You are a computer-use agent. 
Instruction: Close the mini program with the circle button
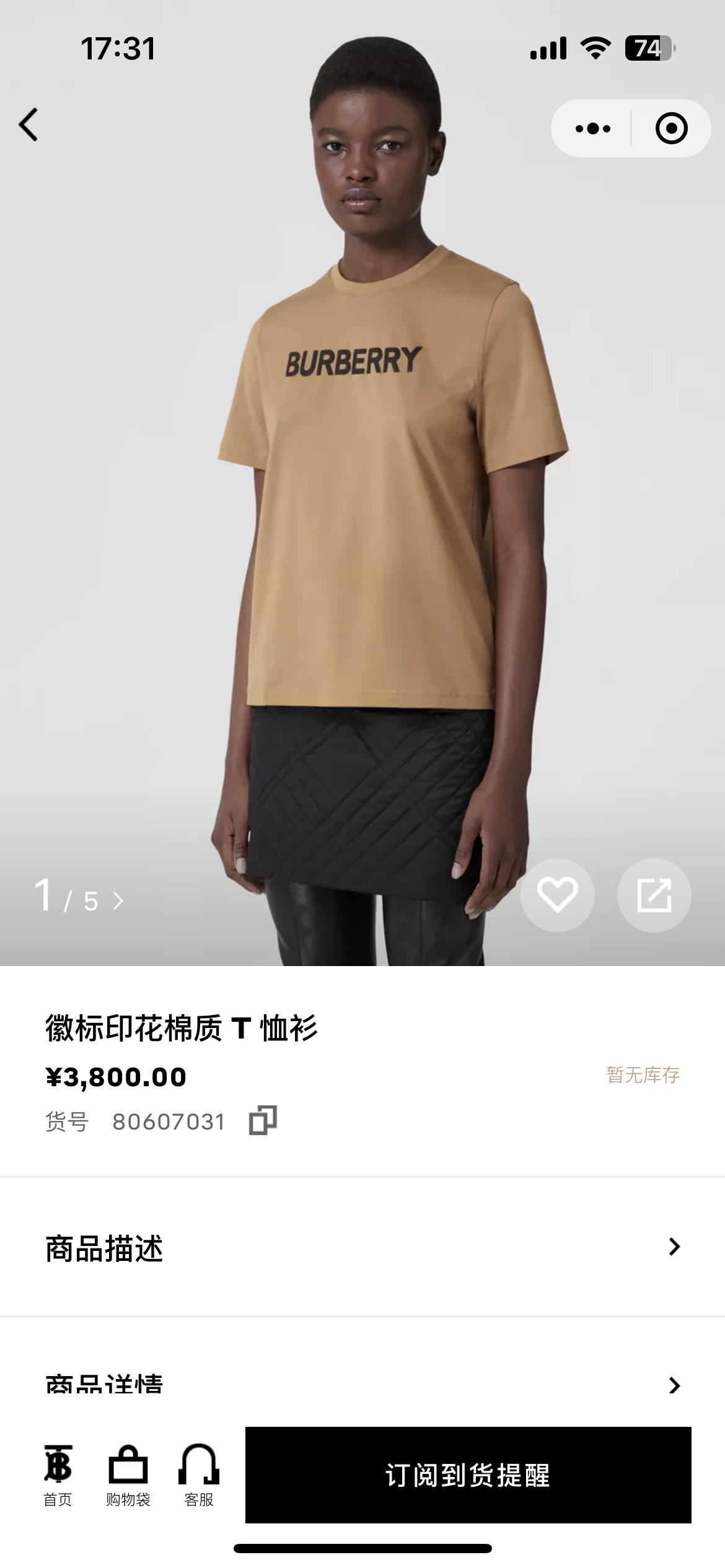[671, 129]
